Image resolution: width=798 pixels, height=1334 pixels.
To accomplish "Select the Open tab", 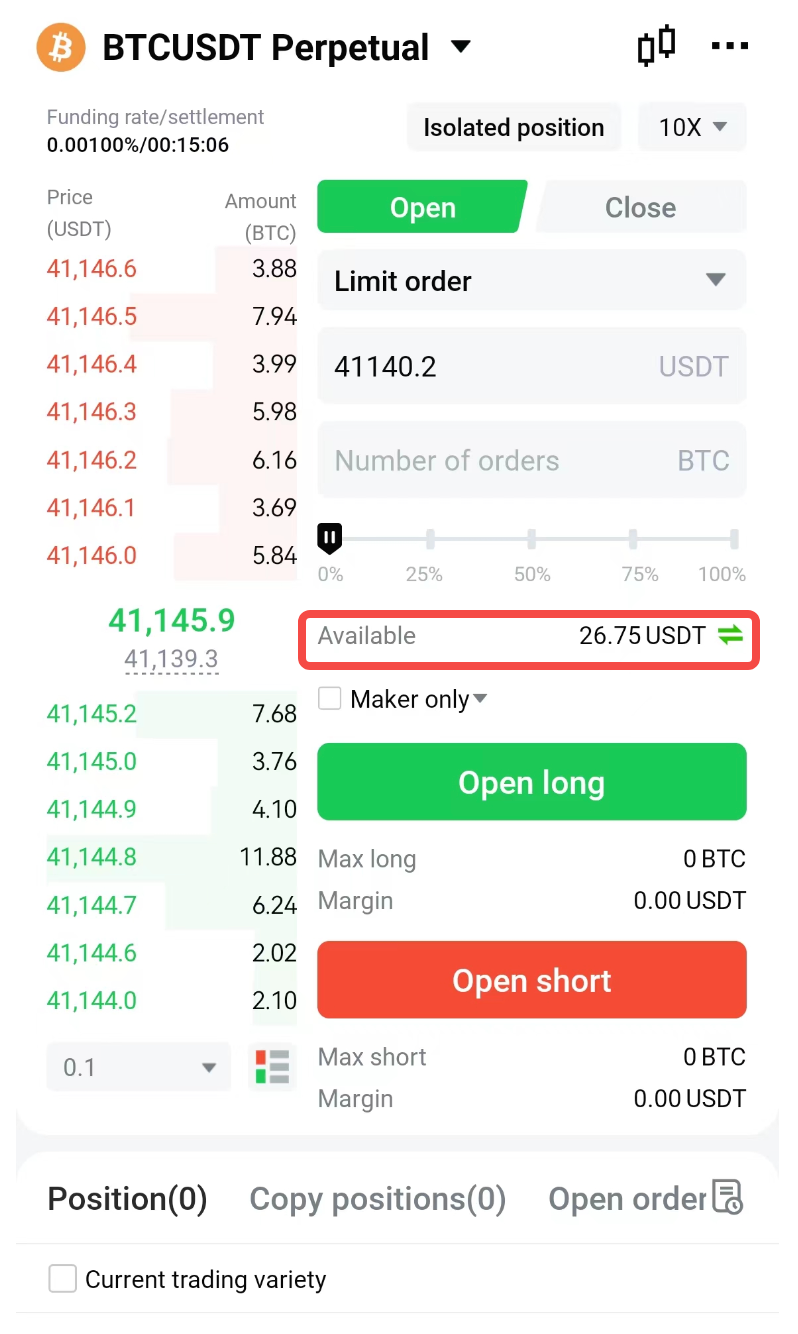I will [422, 207].
